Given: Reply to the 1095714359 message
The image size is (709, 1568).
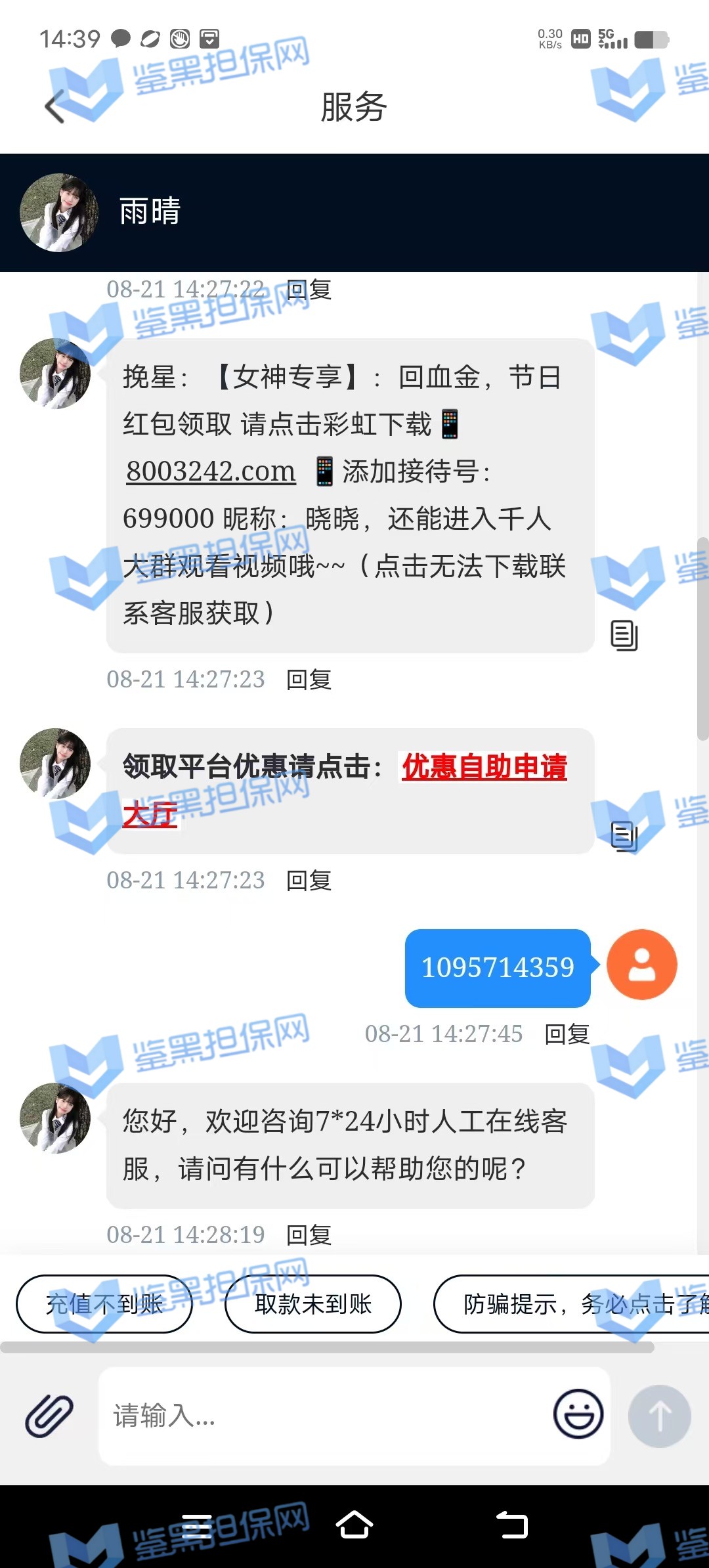Looking at the screenshot, I should coord(567,1034).
